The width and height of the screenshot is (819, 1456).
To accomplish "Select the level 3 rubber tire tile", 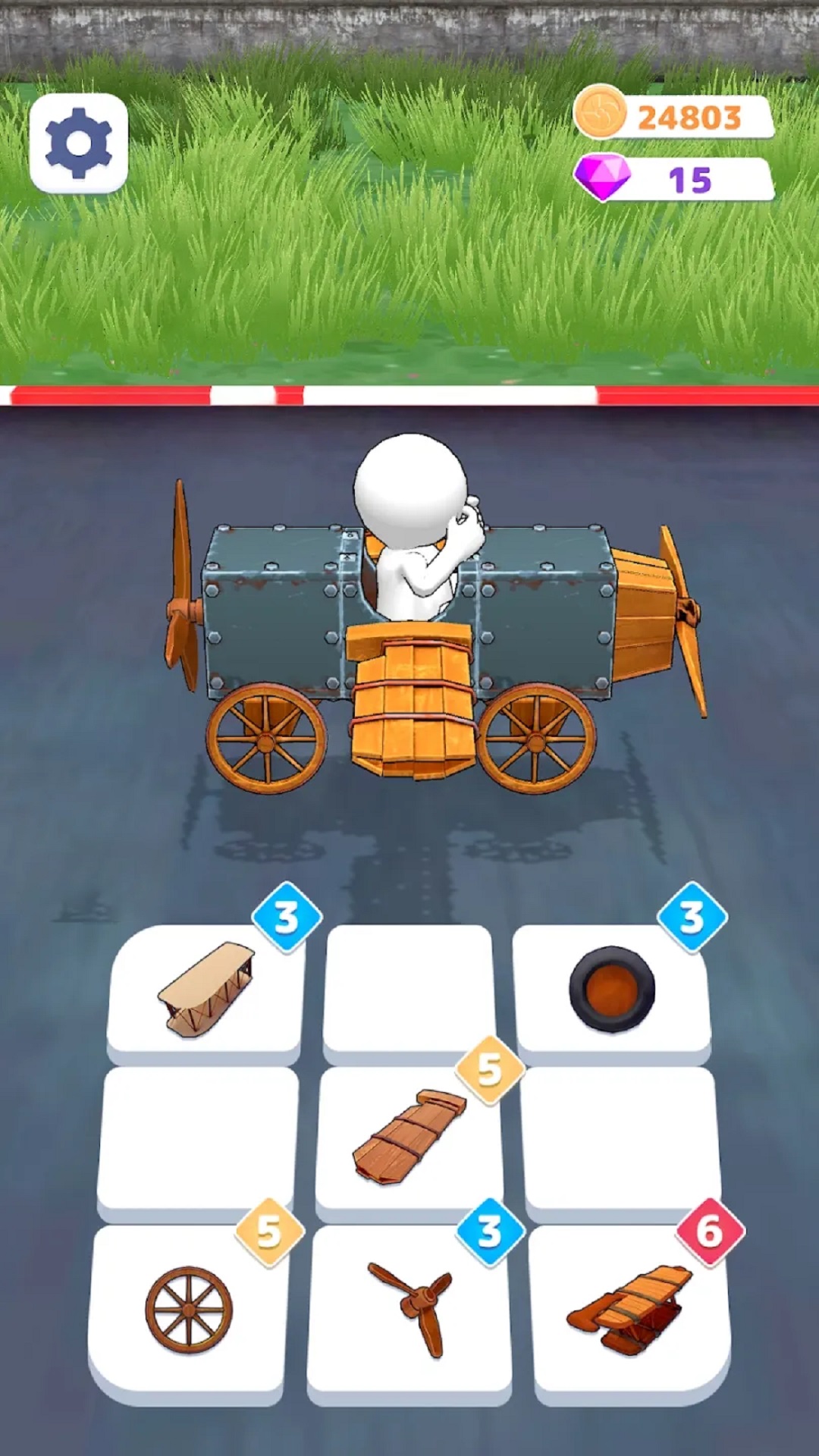I will [x=611, y=989].
